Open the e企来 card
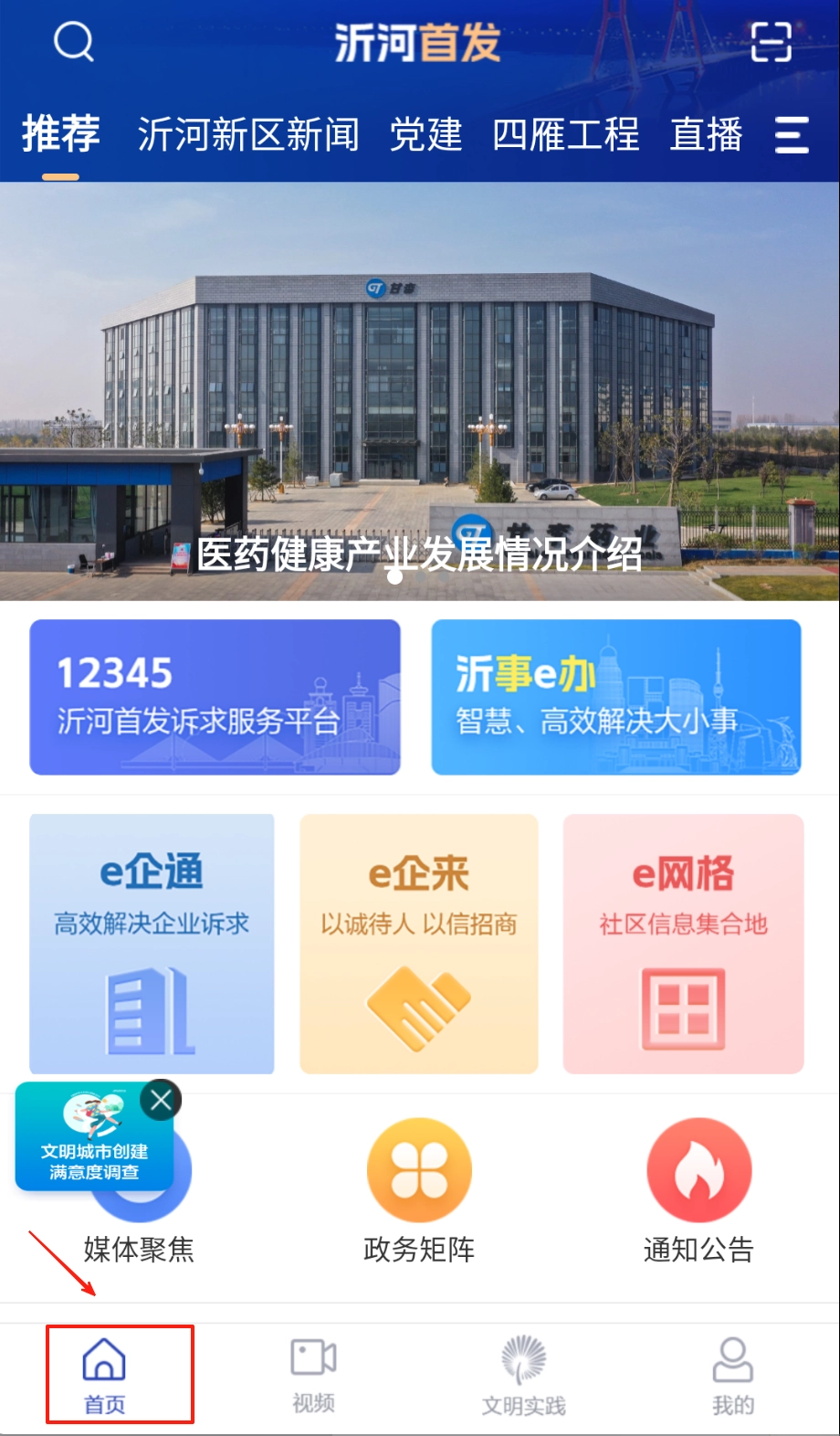Viewport: 840px width, 1436px height. (419, 944)
